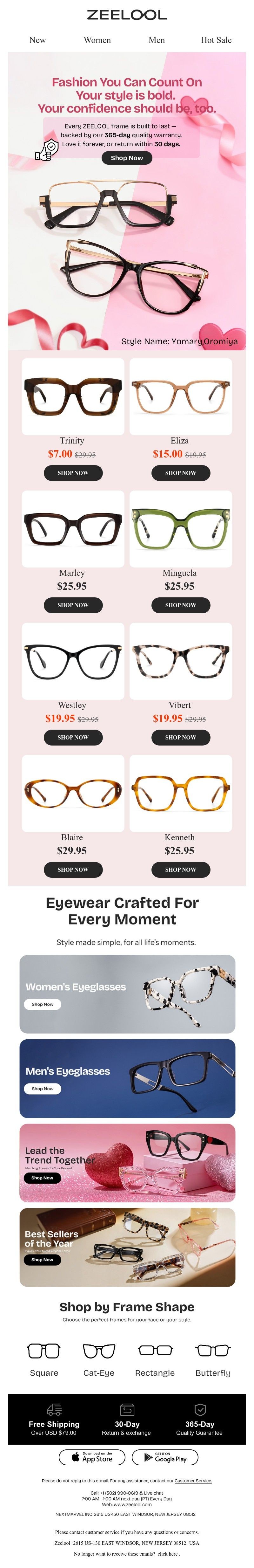View the Minguela green frame image
Screen dimensions: 254x1568
pos(180,528)
